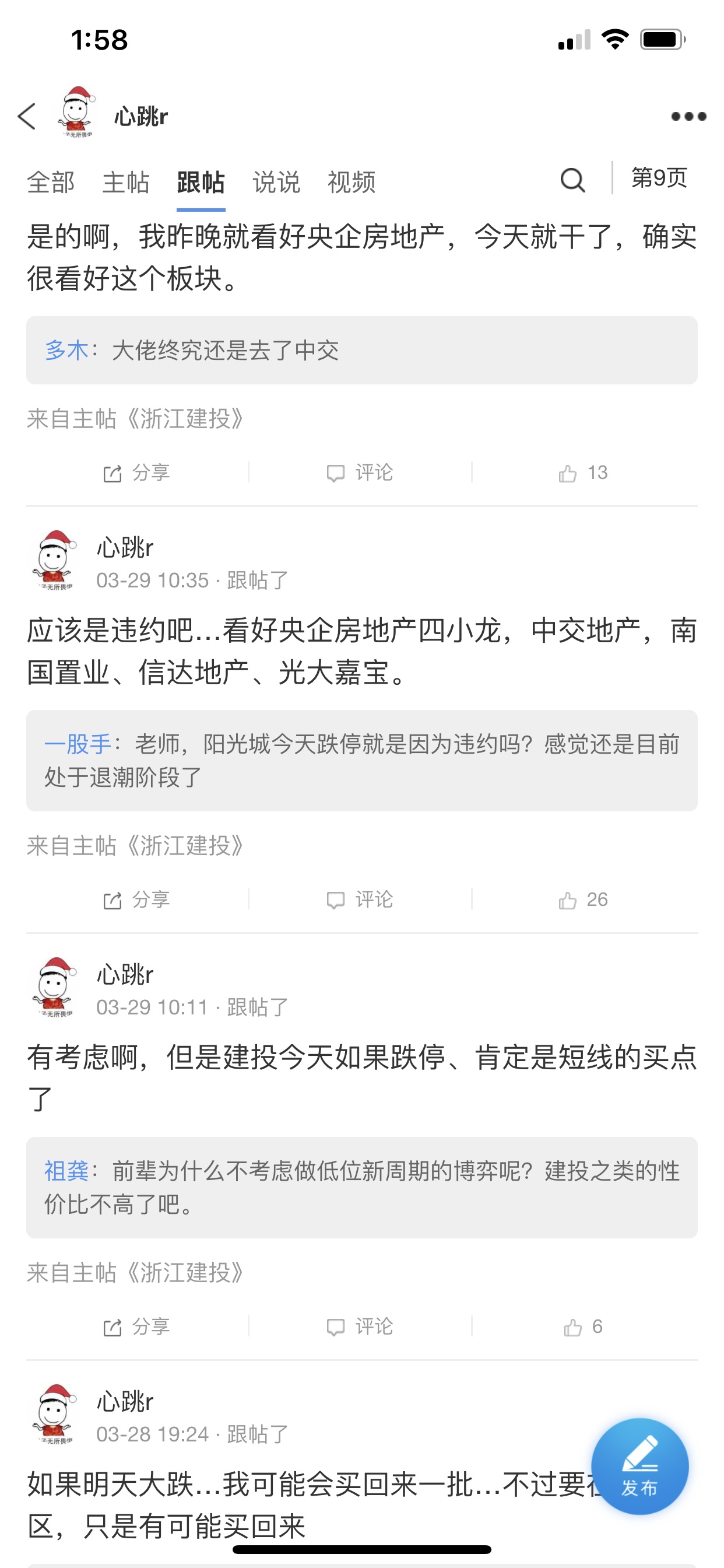Like the reply with 6 likes
724x1568 pixels.
584,1326
